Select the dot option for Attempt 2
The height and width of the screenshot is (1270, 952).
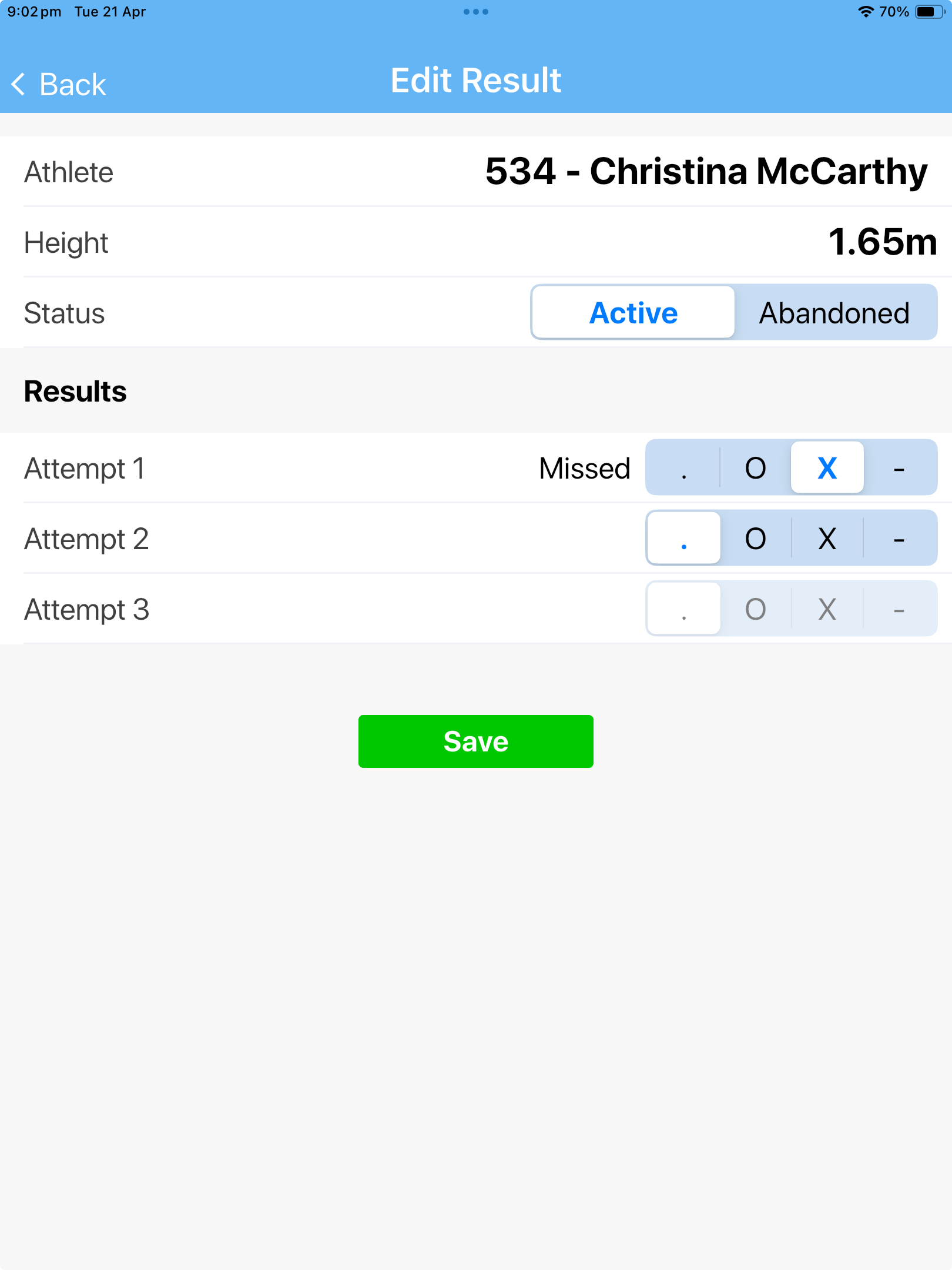(x=683, y=538)
